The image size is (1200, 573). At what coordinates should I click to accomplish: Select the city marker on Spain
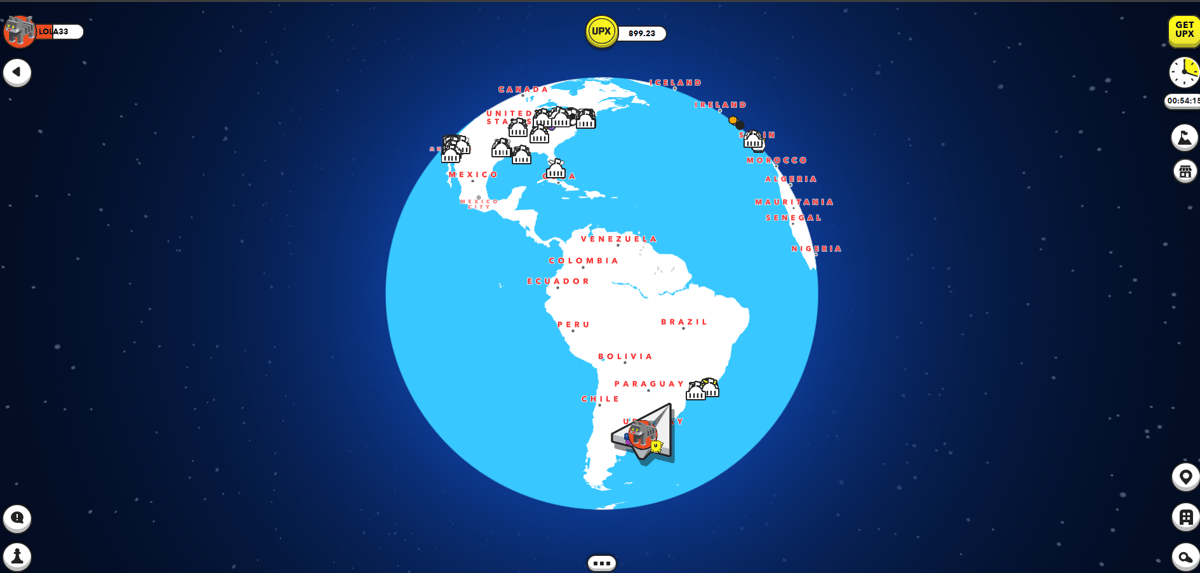tap(754, 139)
